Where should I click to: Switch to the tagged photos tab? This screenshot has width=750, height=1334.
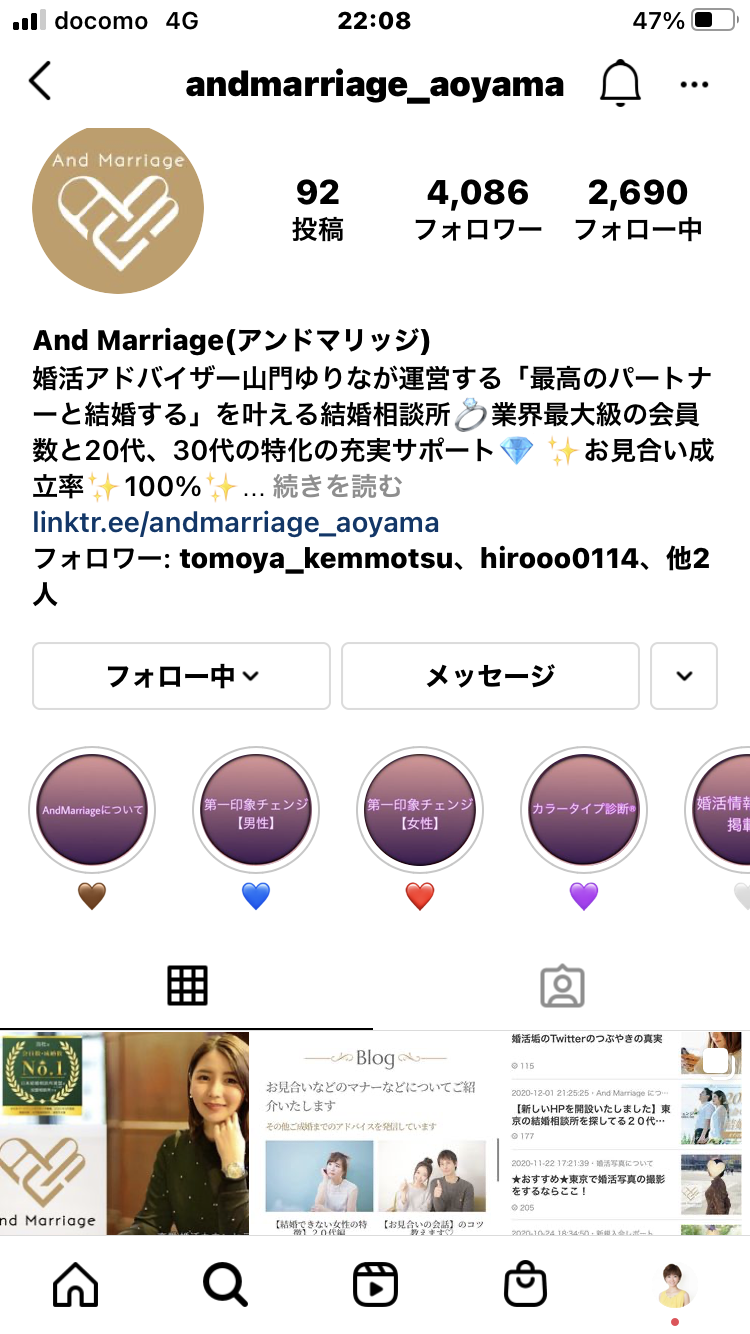(562, 986)
